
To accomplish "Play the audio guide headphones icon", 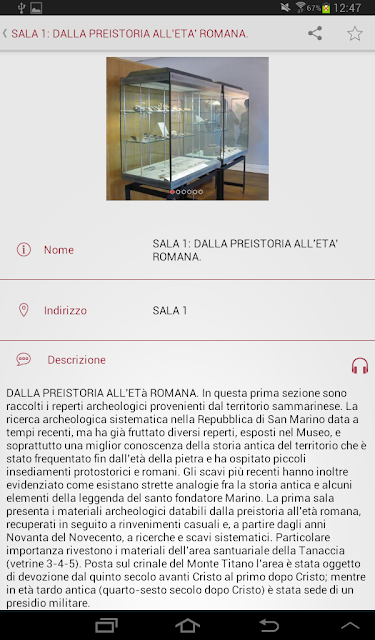I will (x=360, y=366).
